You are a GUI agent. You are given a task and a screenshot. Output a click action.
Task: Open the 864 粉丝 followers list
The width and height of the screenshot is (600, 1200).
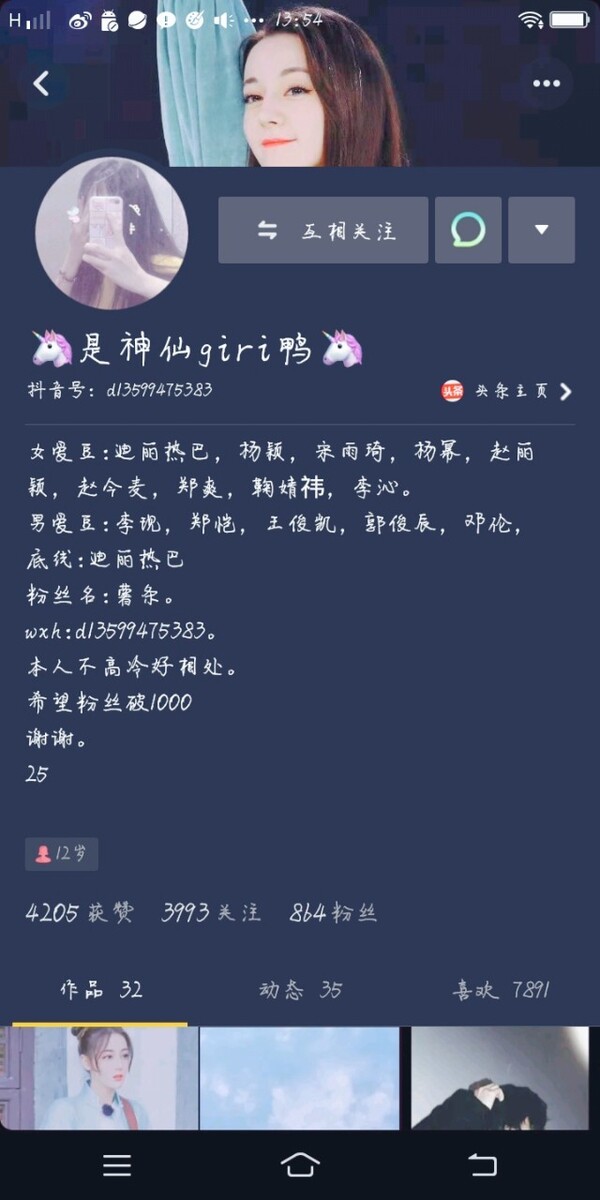[333, 912]
